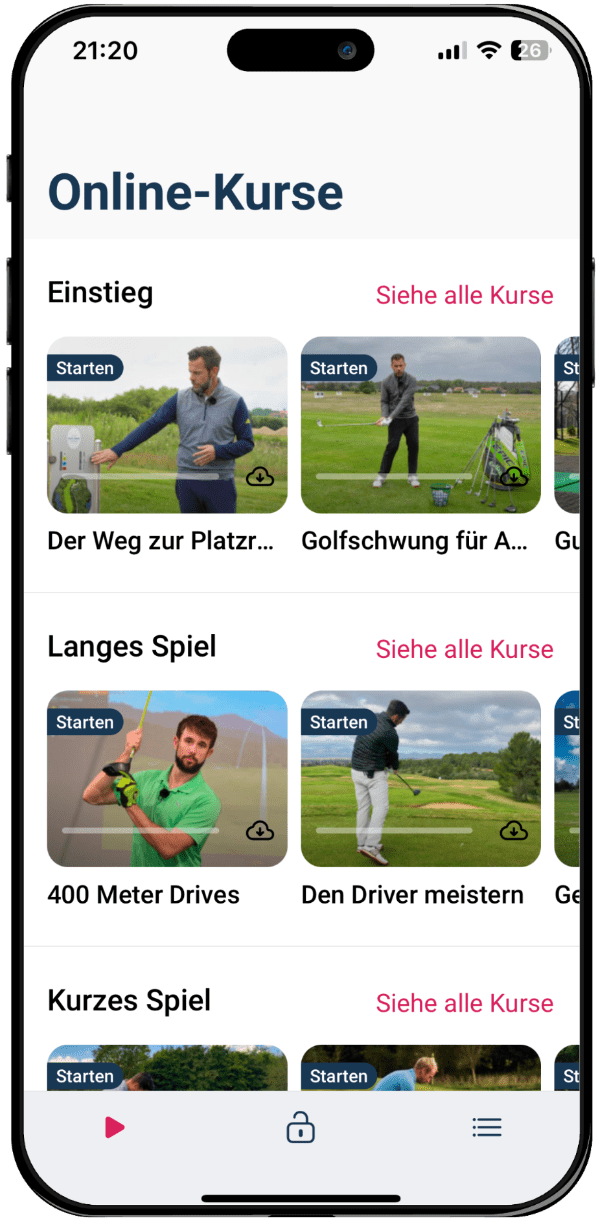This screenshot has width=600, height=1222.
Task: Switch to the lock tab
Action: 301,1128
